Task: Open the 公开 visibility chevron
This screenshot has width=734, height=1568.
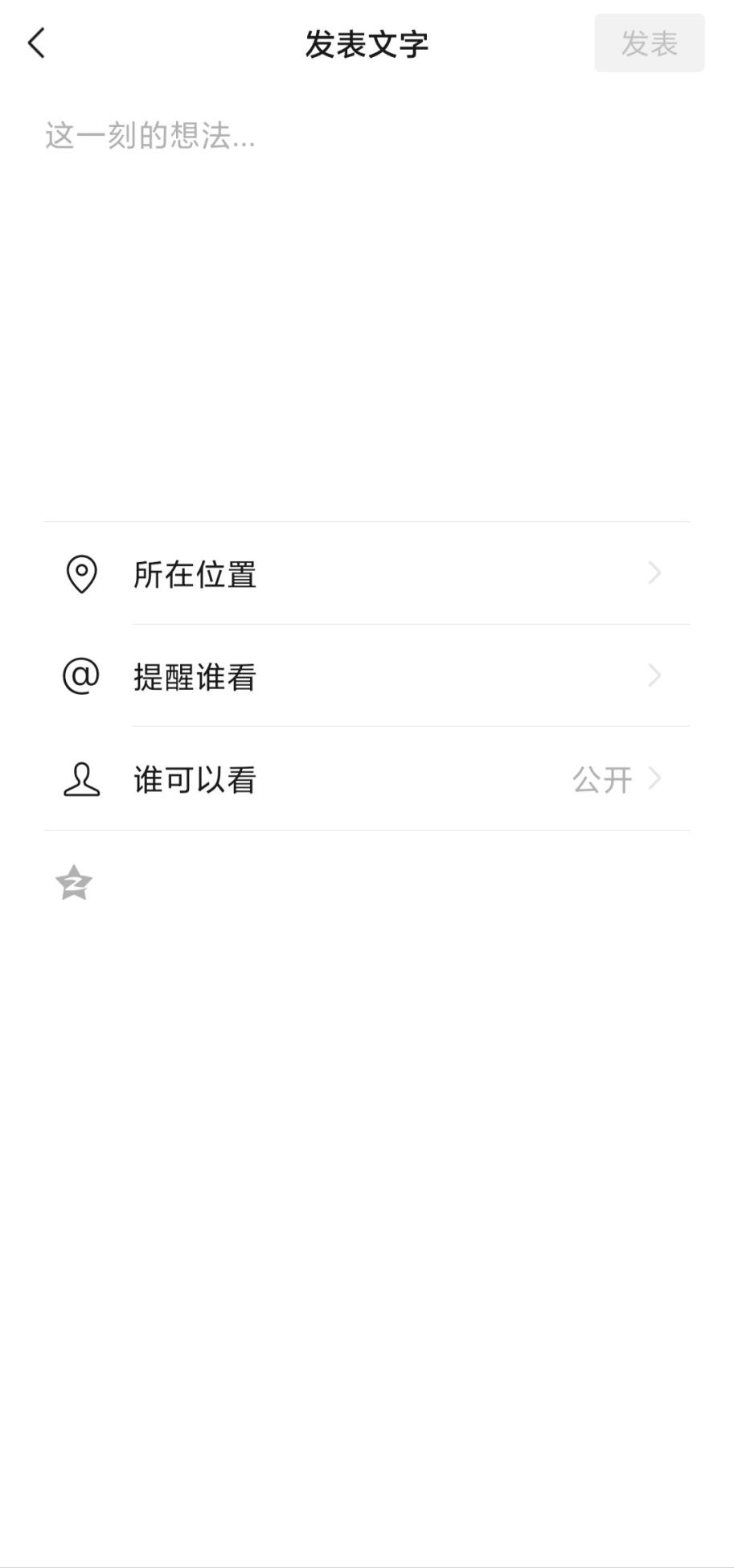Action: coord(656,778)
